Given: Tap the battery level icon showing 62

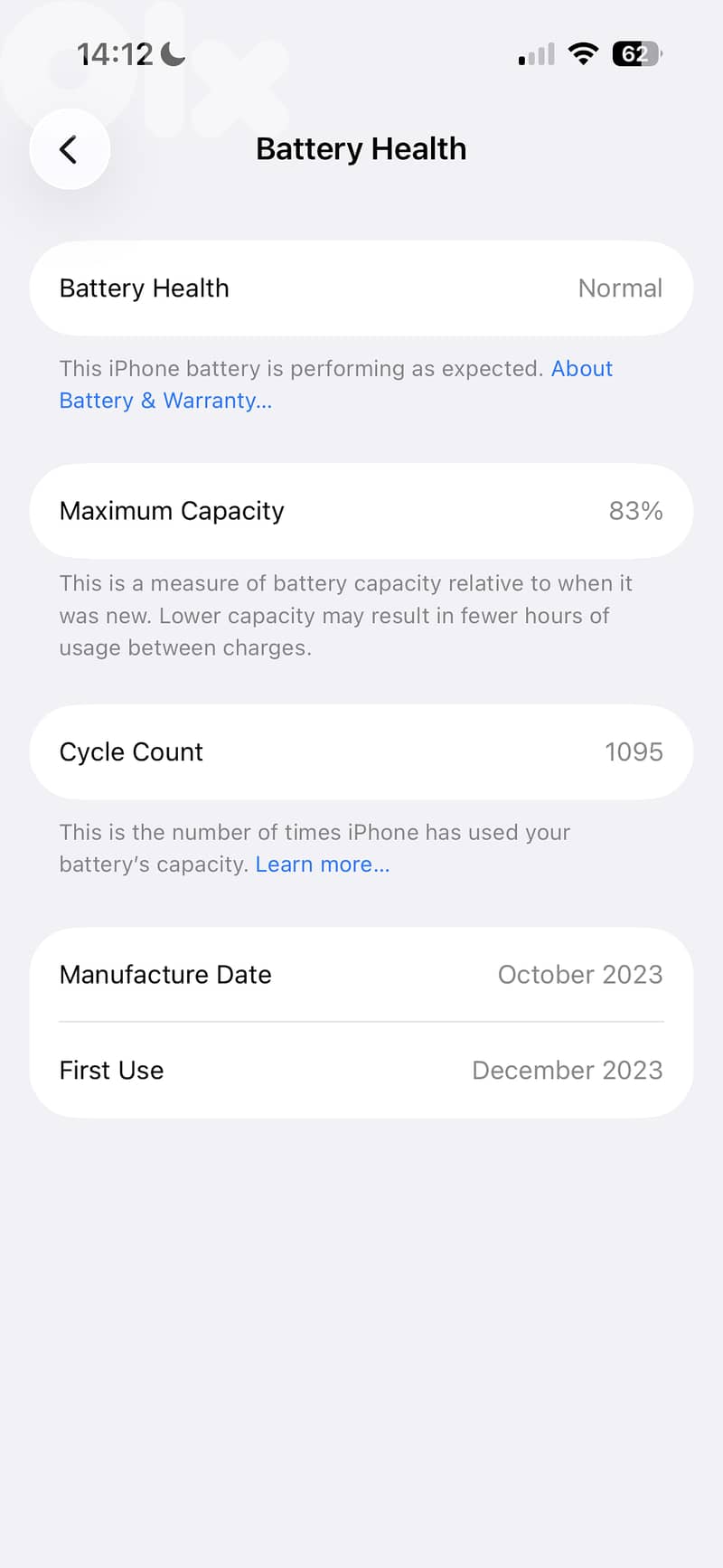Looking at the screenshot, I should [636, 54].
